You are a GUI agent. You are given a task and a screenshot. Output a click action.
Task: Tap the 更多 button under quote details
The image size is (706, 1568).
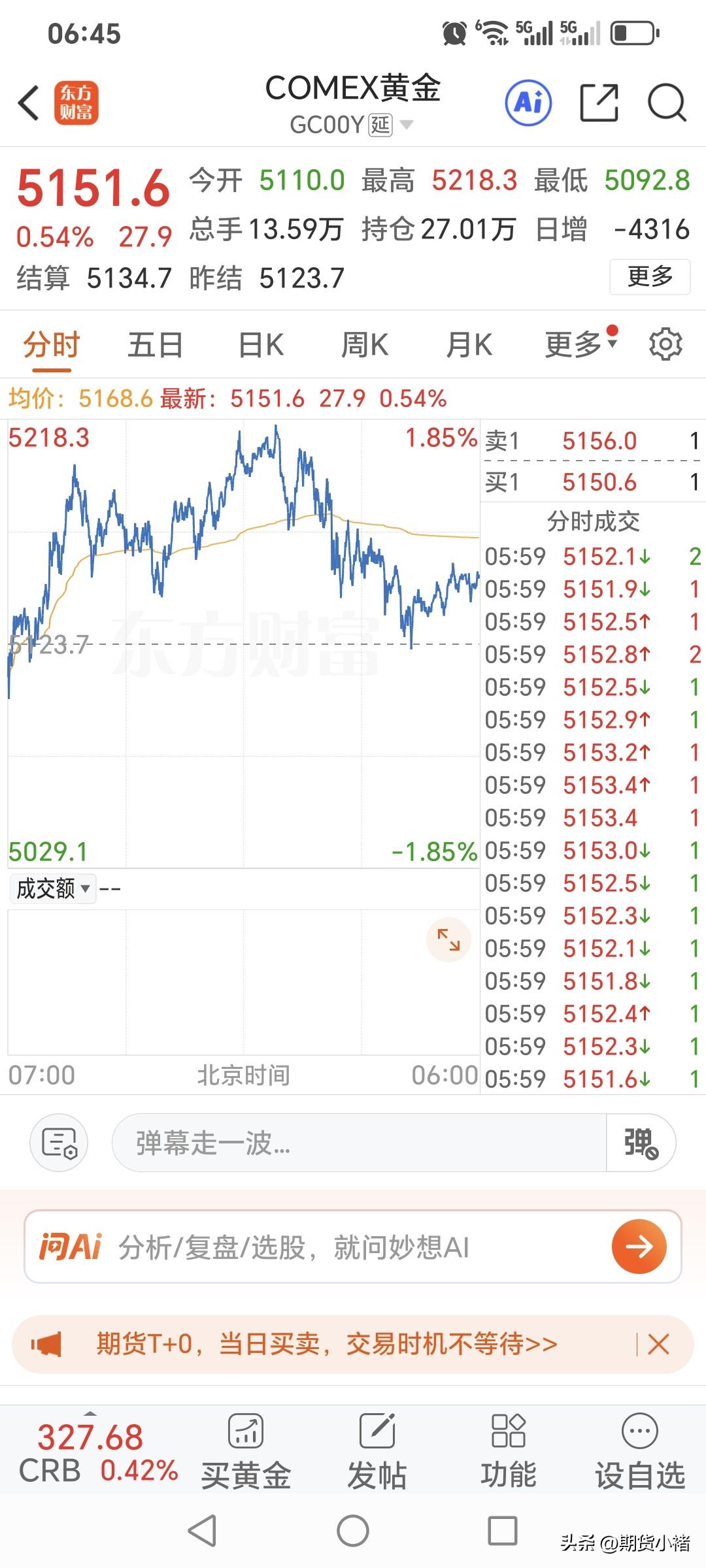coord(649,276)
